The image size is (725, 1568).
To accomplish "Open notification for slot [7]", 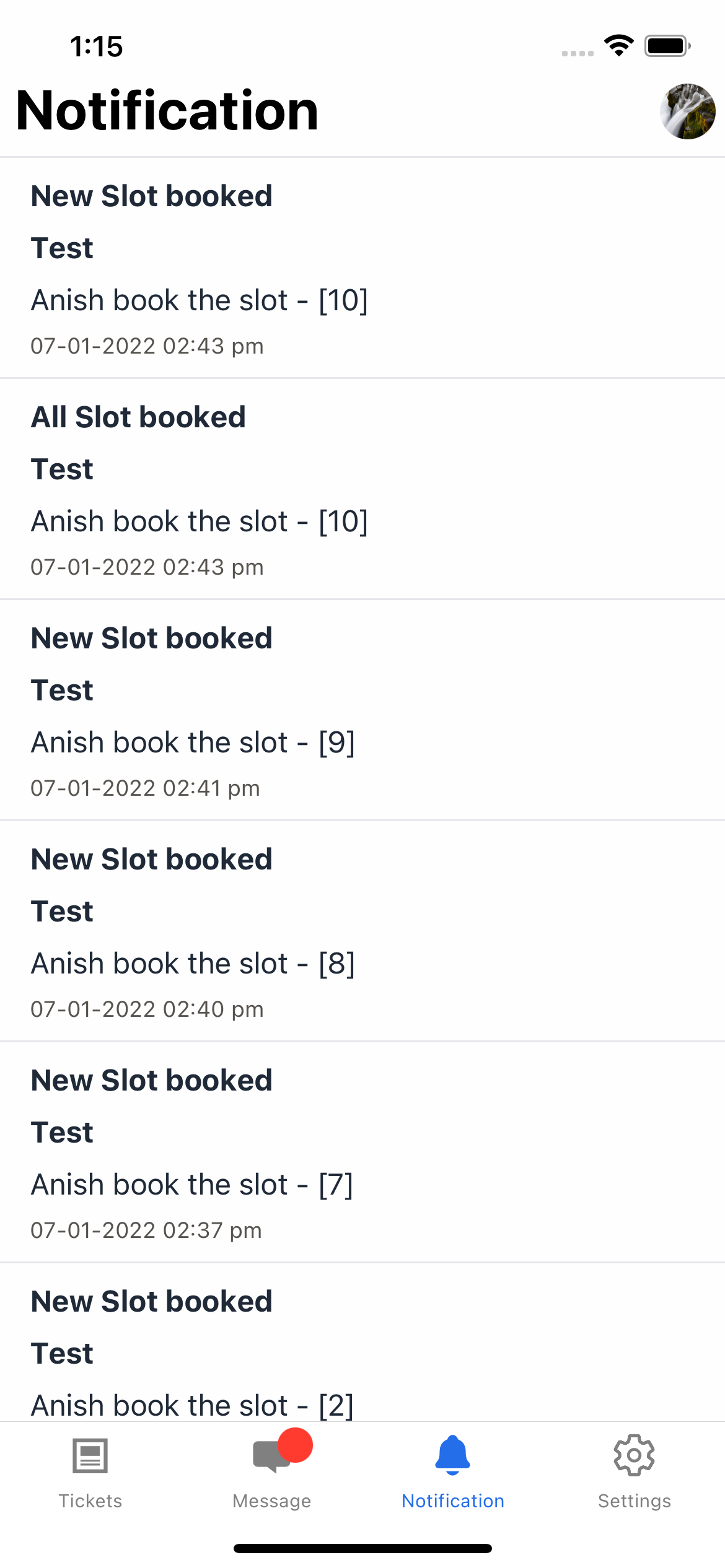I will [362, 1152].
